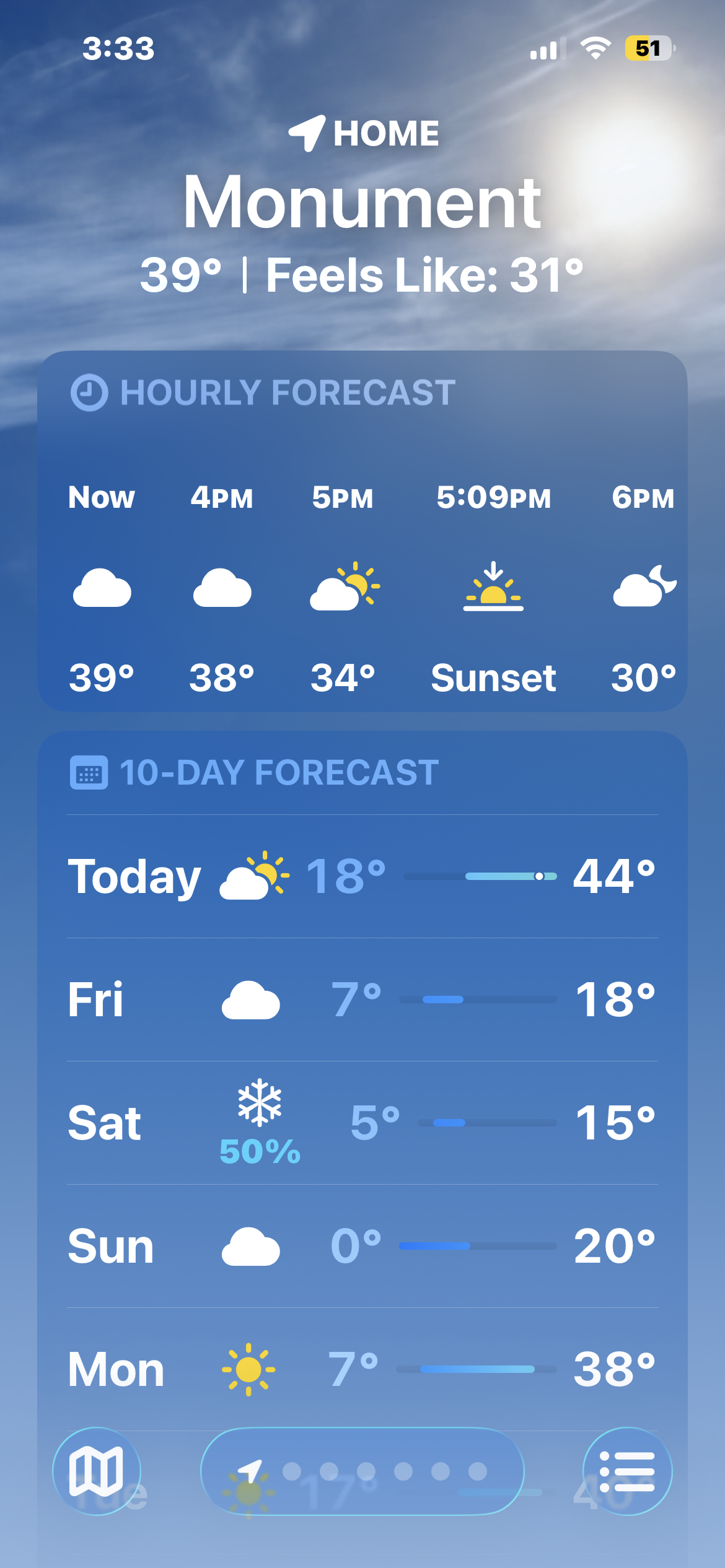Image resolution: width=725 pixels, height=1568 pixels.
Task: Open Saturday's snow forecast
Action: (362, 1123)
